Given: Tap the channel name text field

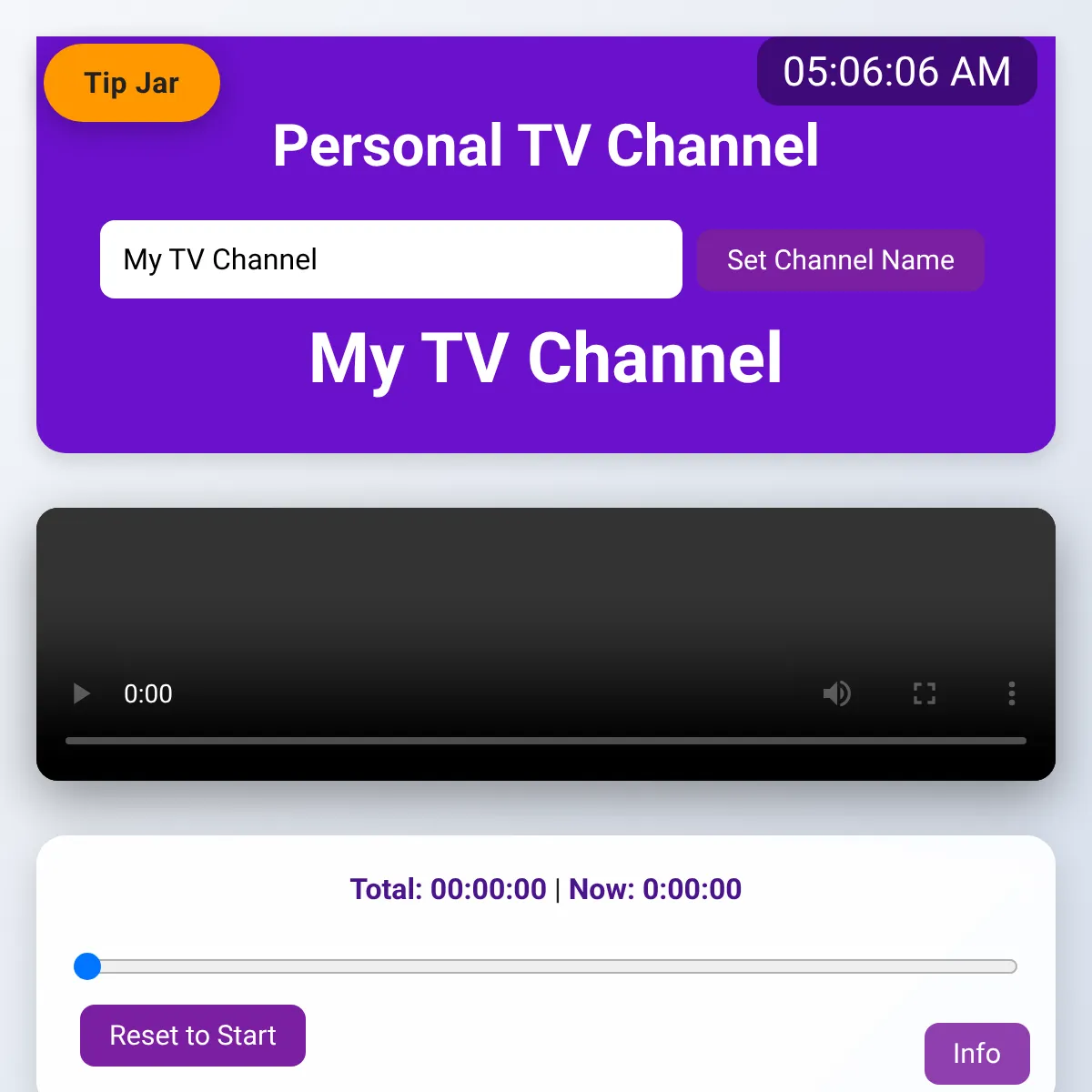Looking at the screenshot, I should pyautogui.click(x=391, y=259).
